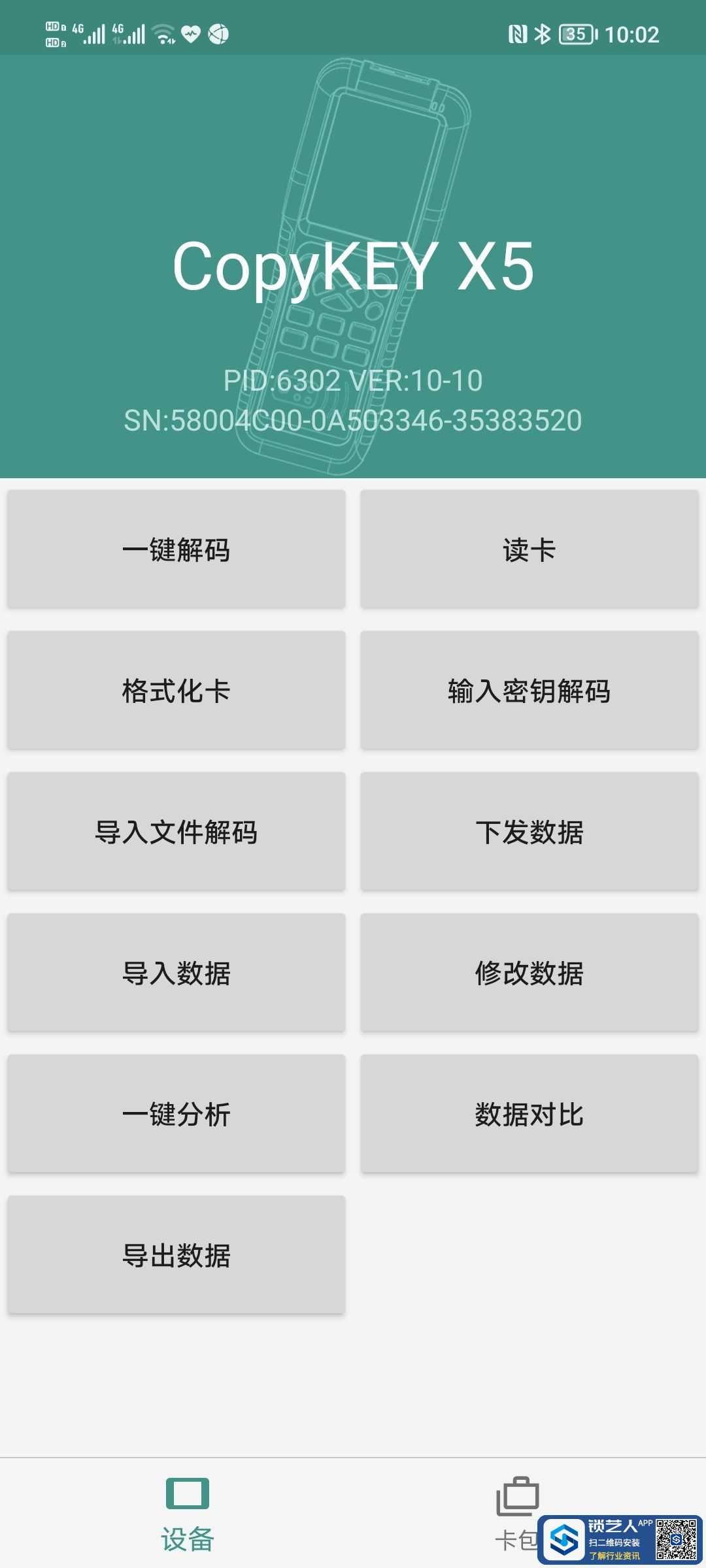
Task: Choose 输入密钥解码
Action: 529,691
